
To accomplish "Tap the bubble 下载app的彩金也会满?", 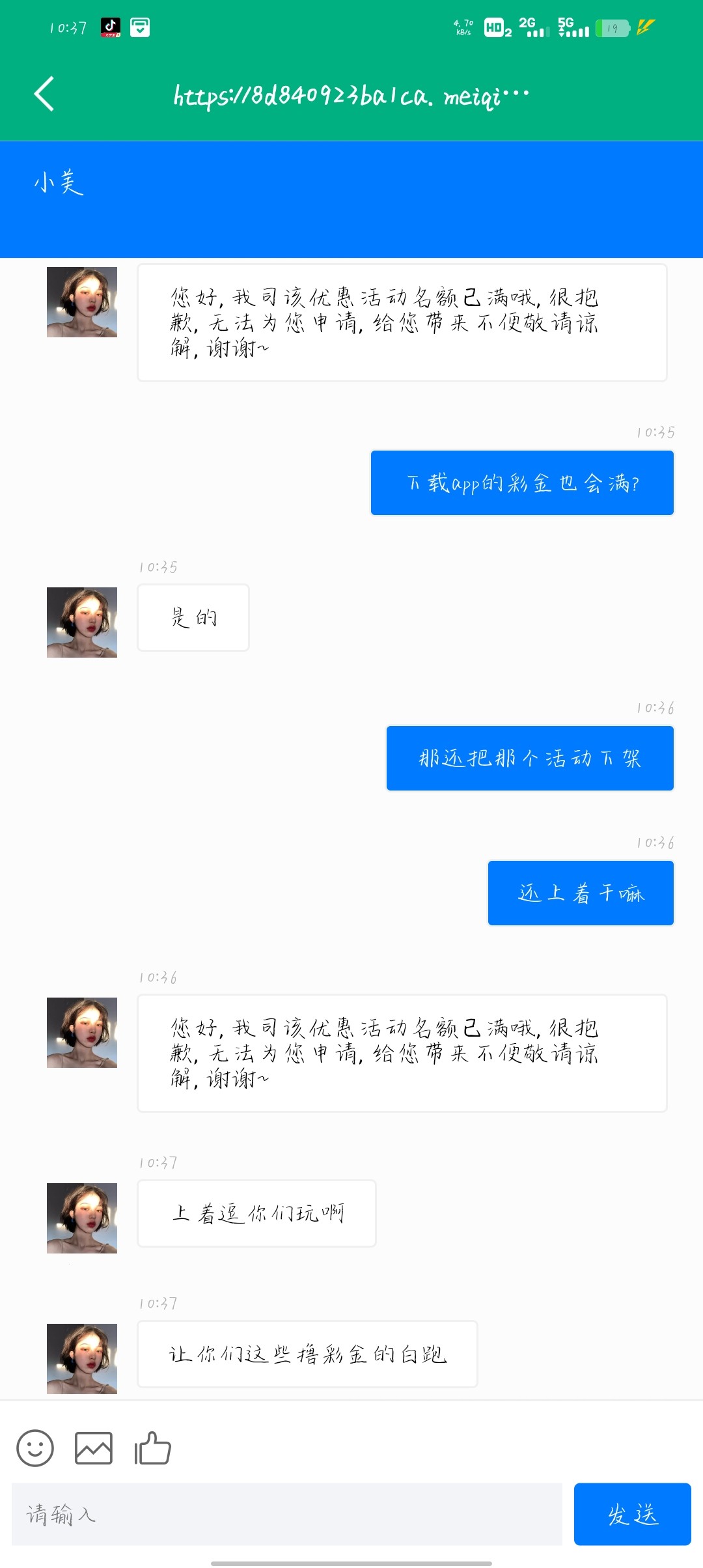I will [x=522, y=483].
